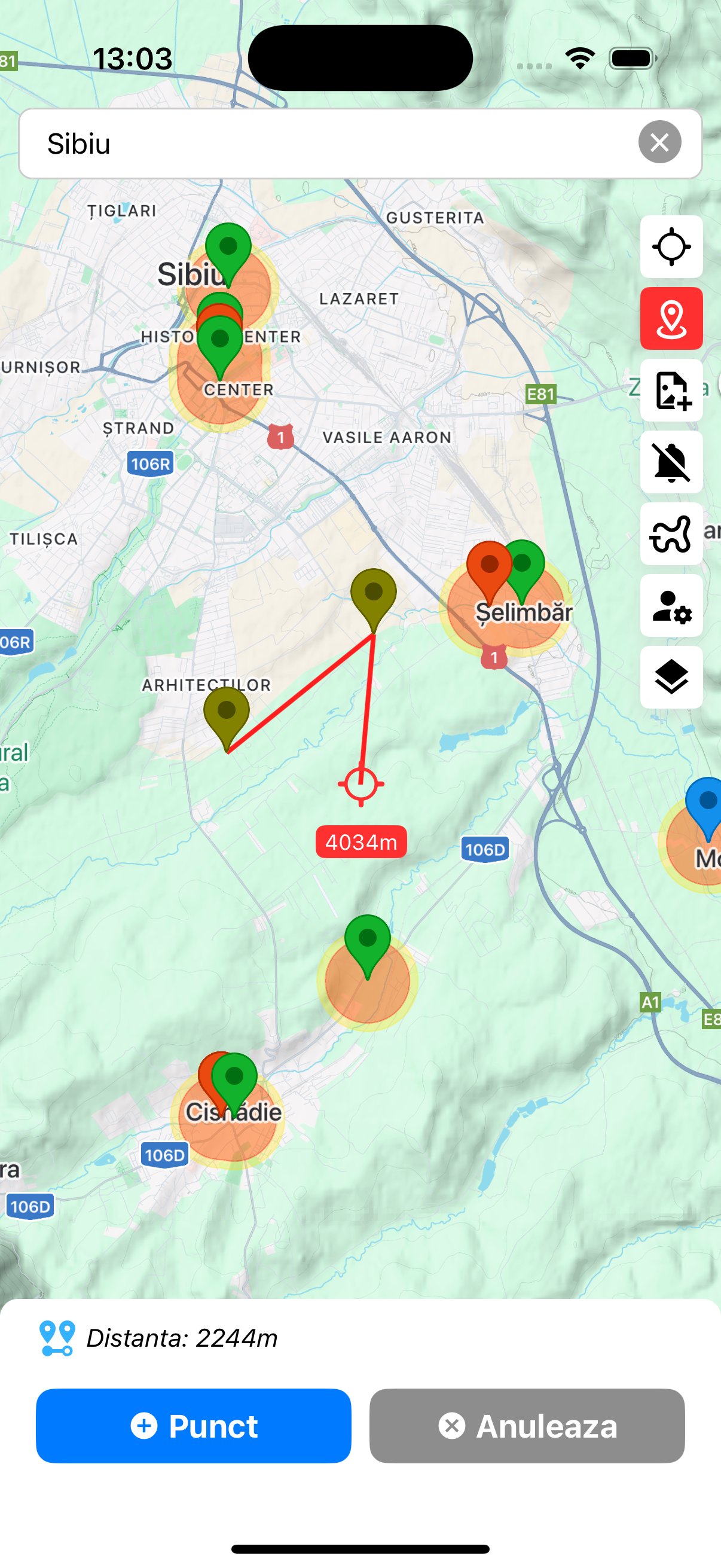
Task: Select the topmost green pin above Sibiu
Action: (228, 247)
